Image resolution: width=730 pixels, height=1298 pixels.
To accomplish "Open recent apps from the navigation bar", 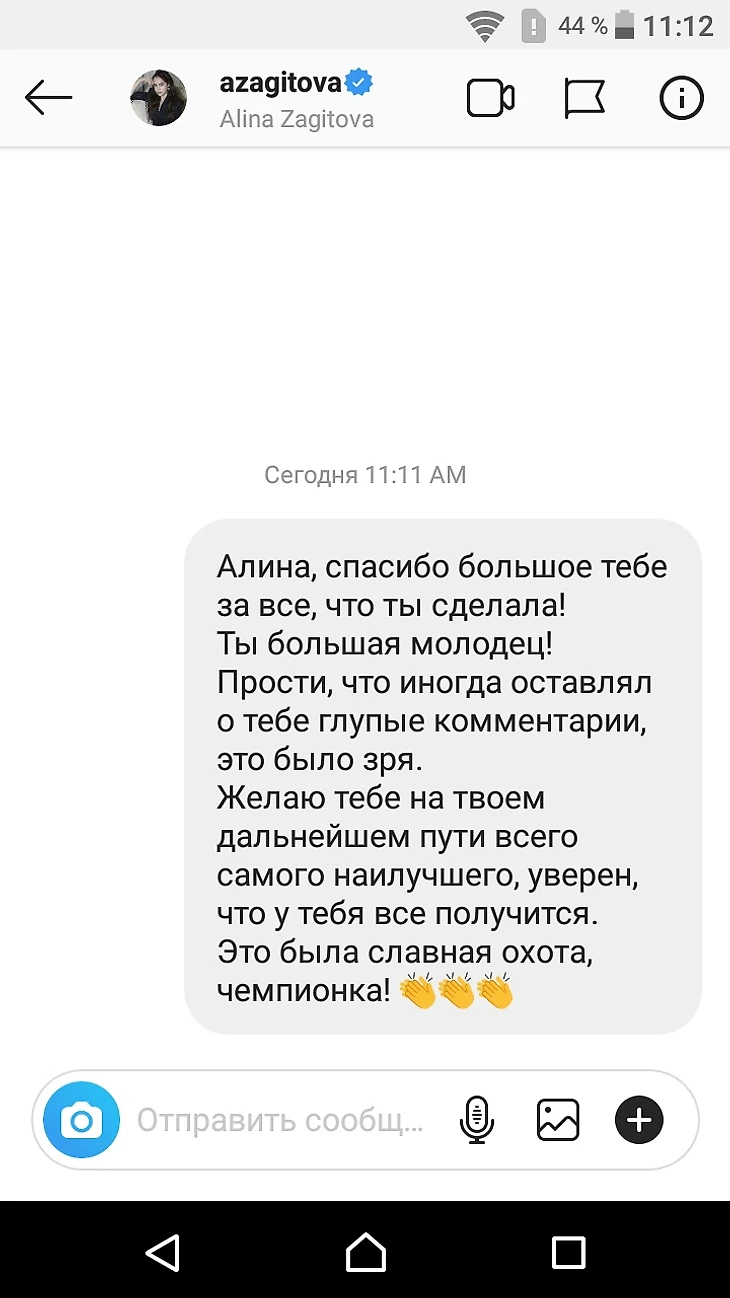I will [568, 1251].
